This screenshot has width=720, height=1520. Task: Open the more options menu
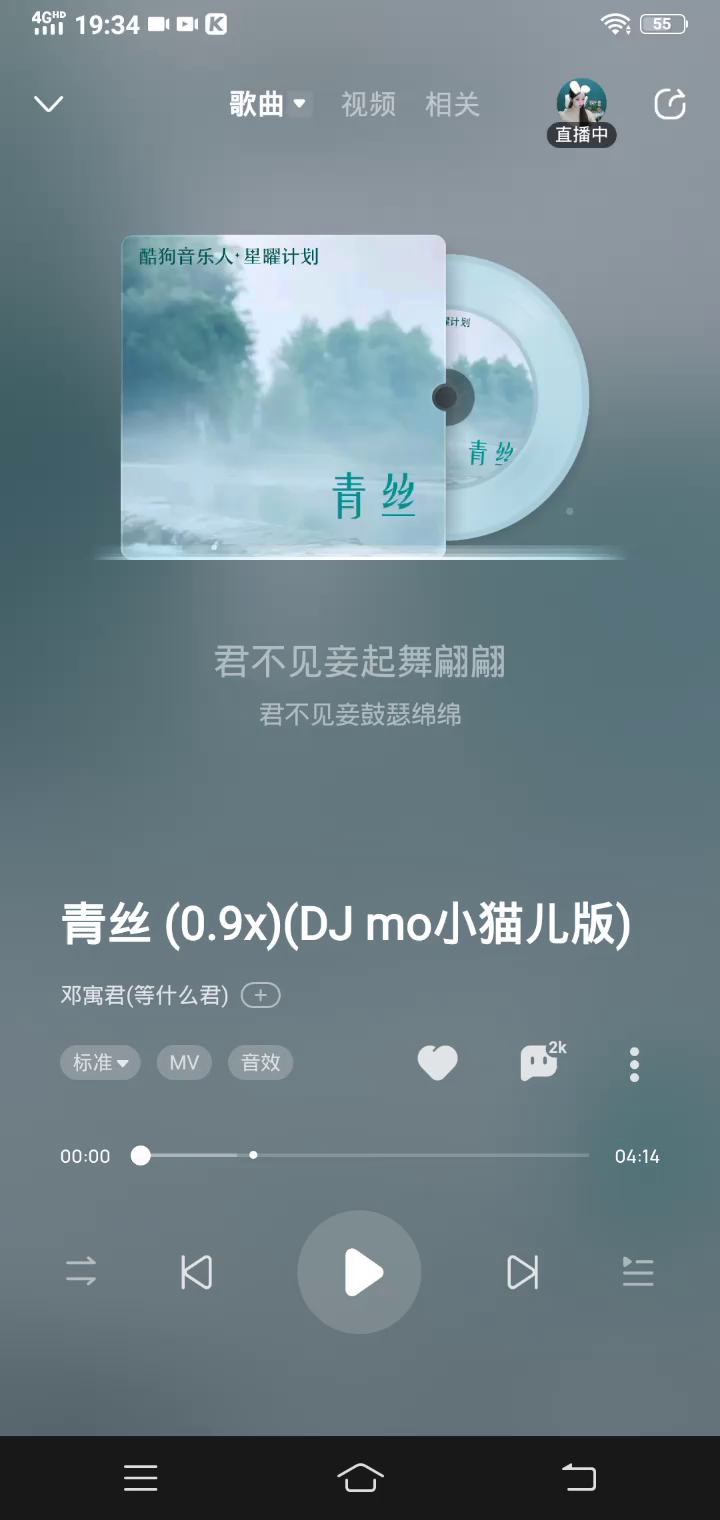tap(634, 1064)
